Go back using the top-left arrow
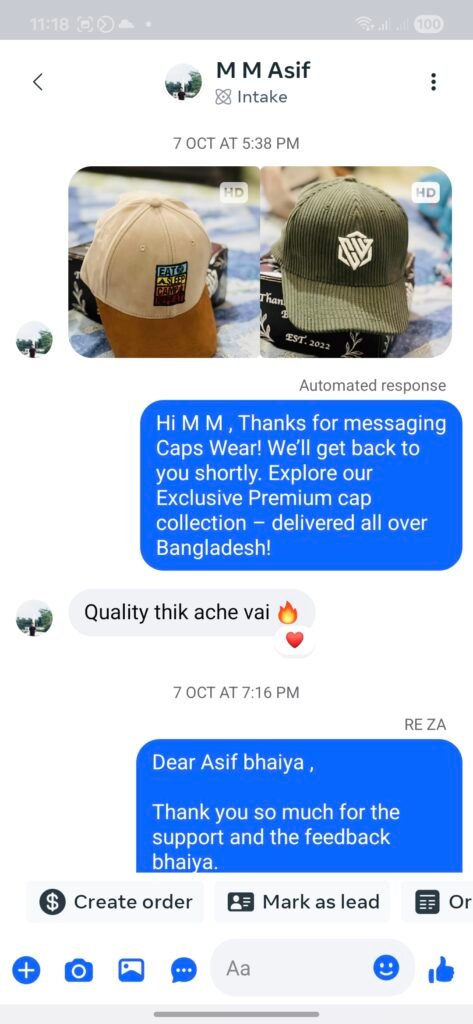Screen dimensions: 473x1024 click(x=38, y=82)
